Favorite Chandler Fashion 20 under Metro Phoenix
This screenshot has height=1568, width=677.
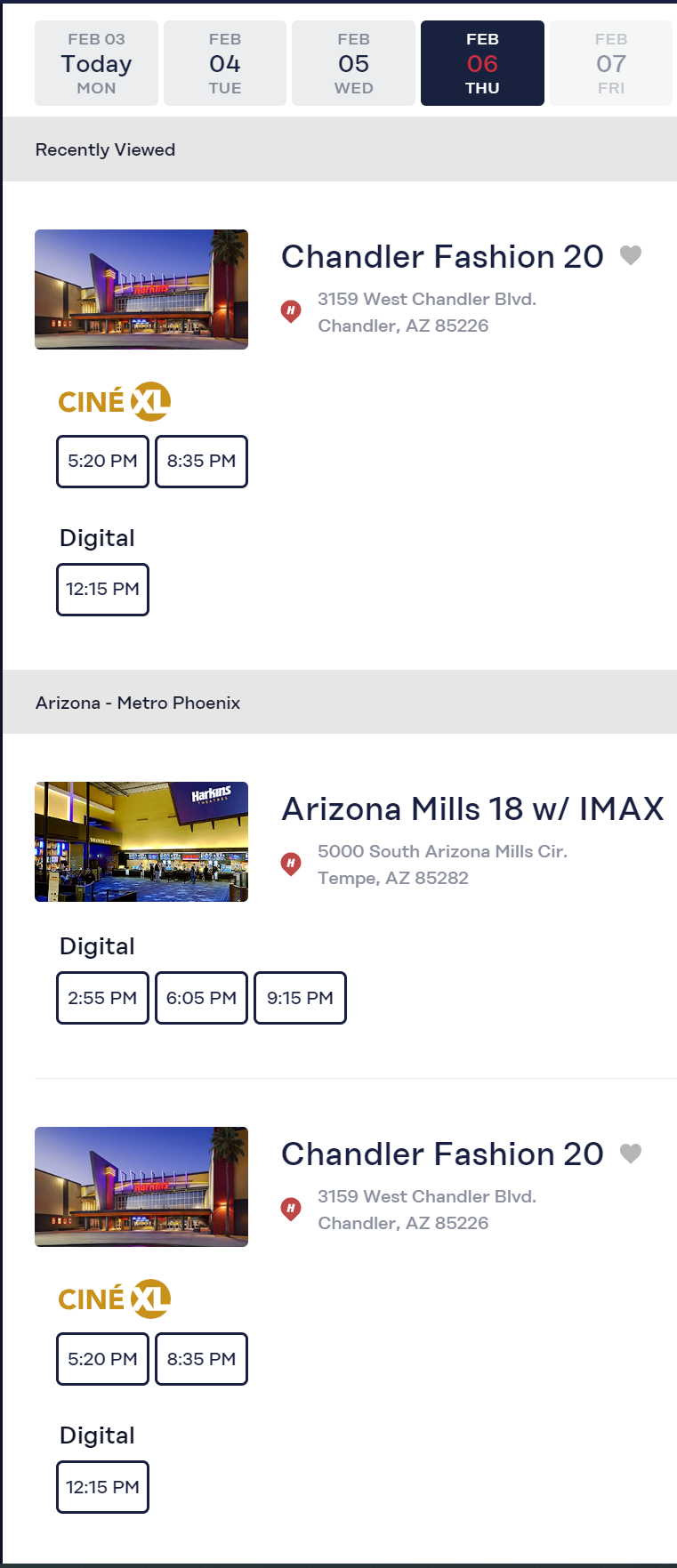[631, 1154]
